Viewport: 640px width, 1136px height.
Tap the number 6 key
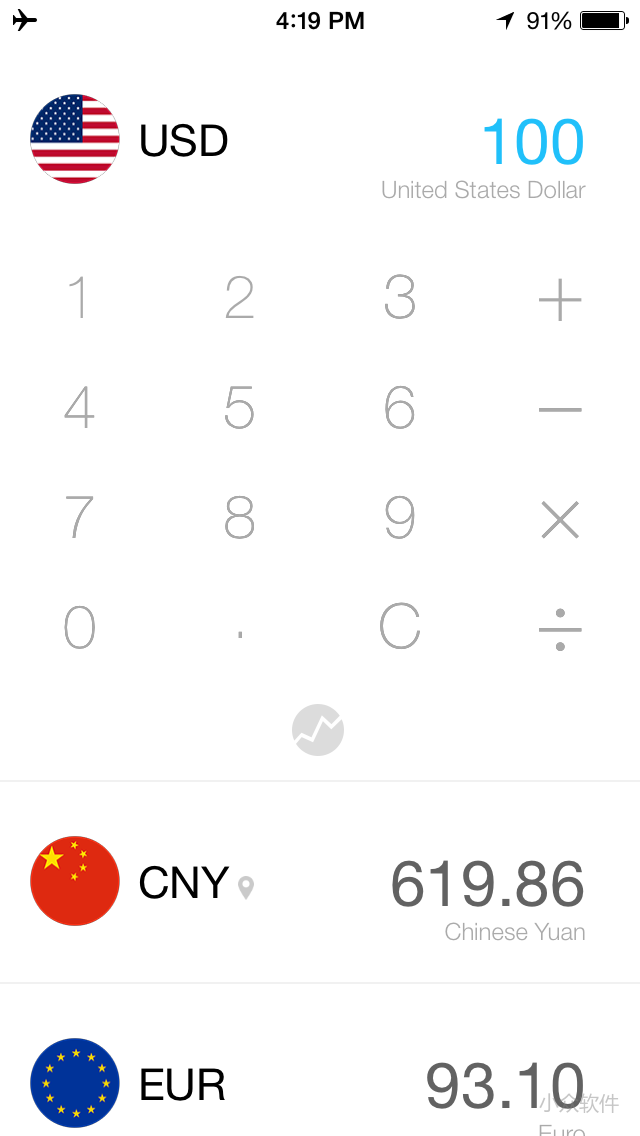(400, 408)
